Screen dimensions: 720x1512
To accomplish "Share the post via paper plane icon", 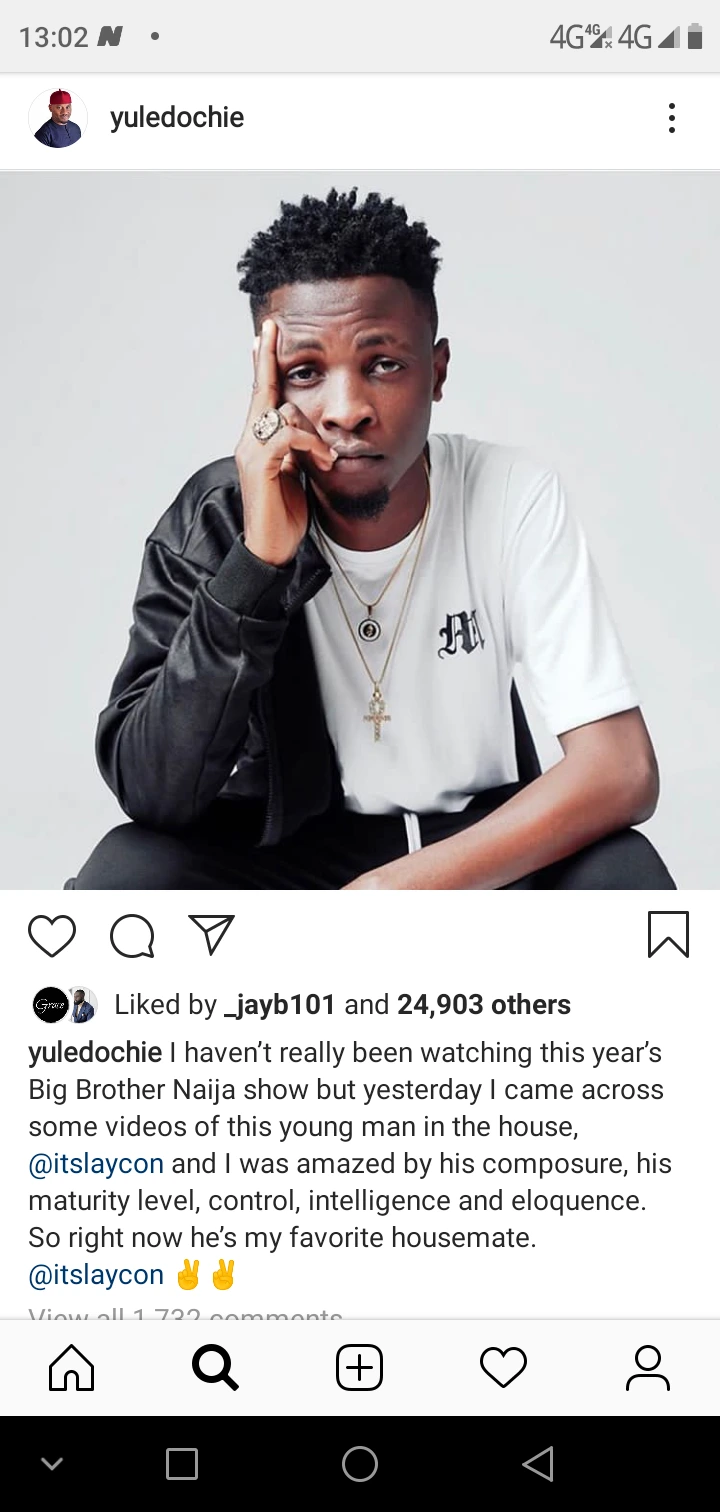I will coord(211,935).
